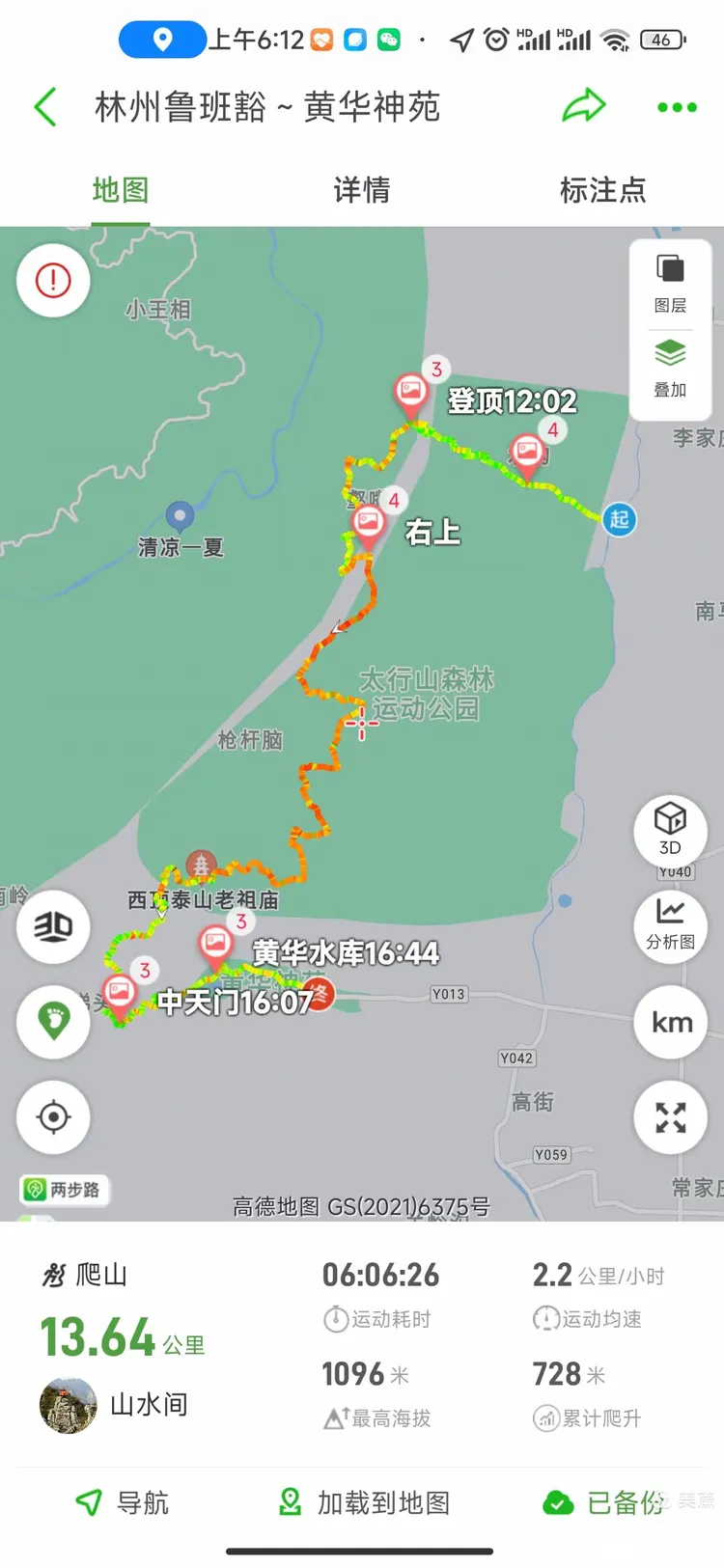Viewport: 724px width, 1568px height.
Task: Switch to the 标注点 tab
Action: point(602,190)
